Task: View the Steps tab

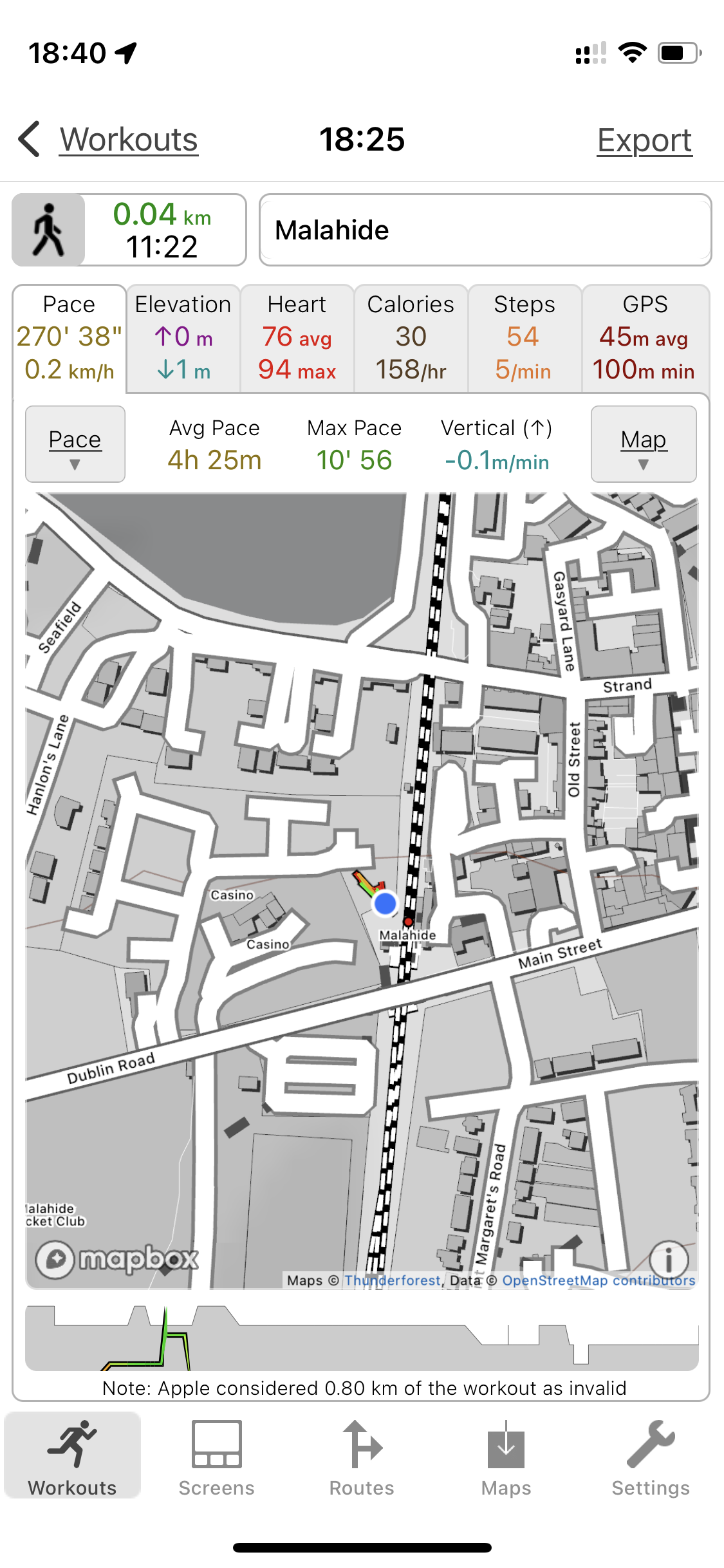Action: (524, 338)
